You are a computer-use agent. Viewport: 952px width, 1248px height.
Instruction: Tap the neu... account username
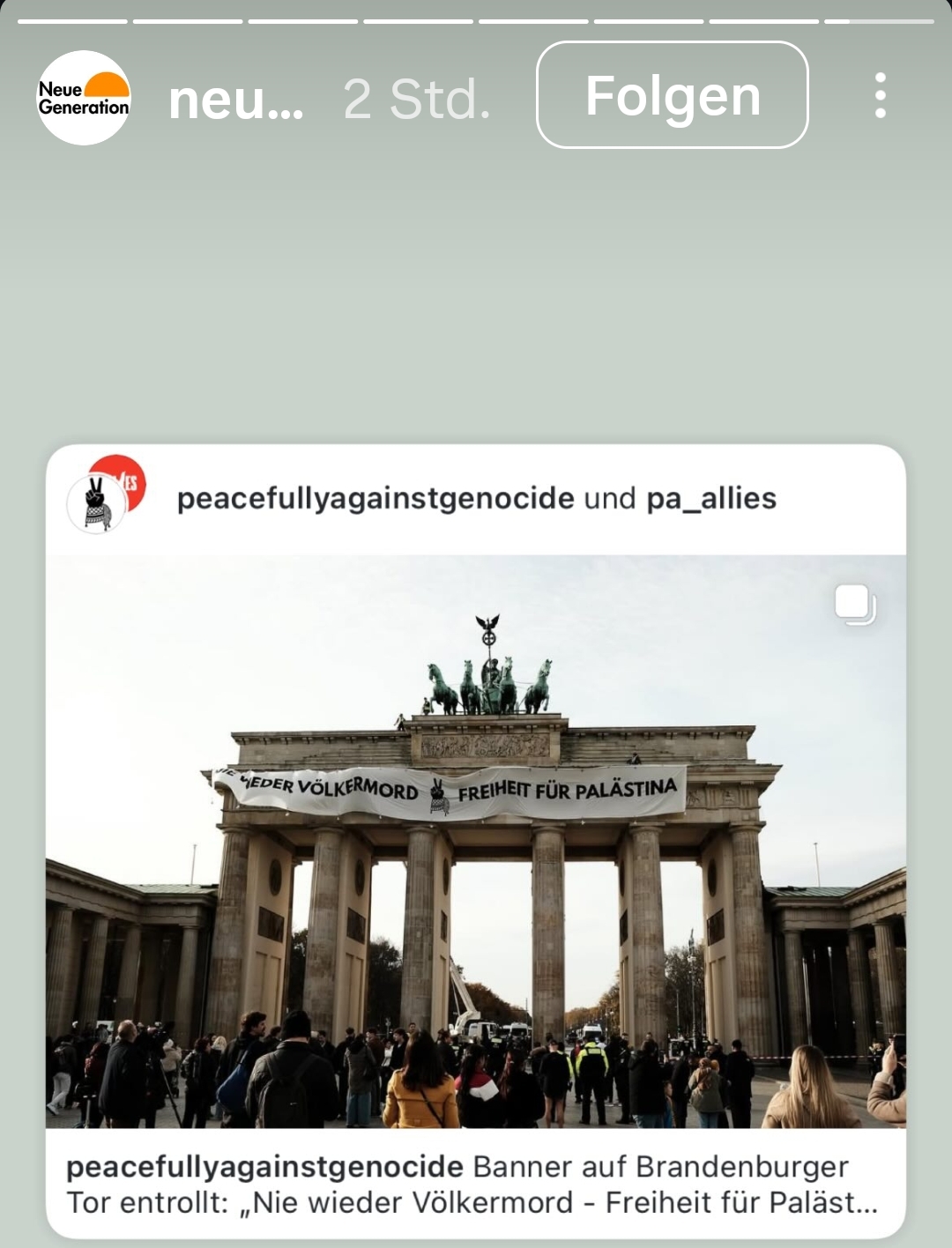235,100
